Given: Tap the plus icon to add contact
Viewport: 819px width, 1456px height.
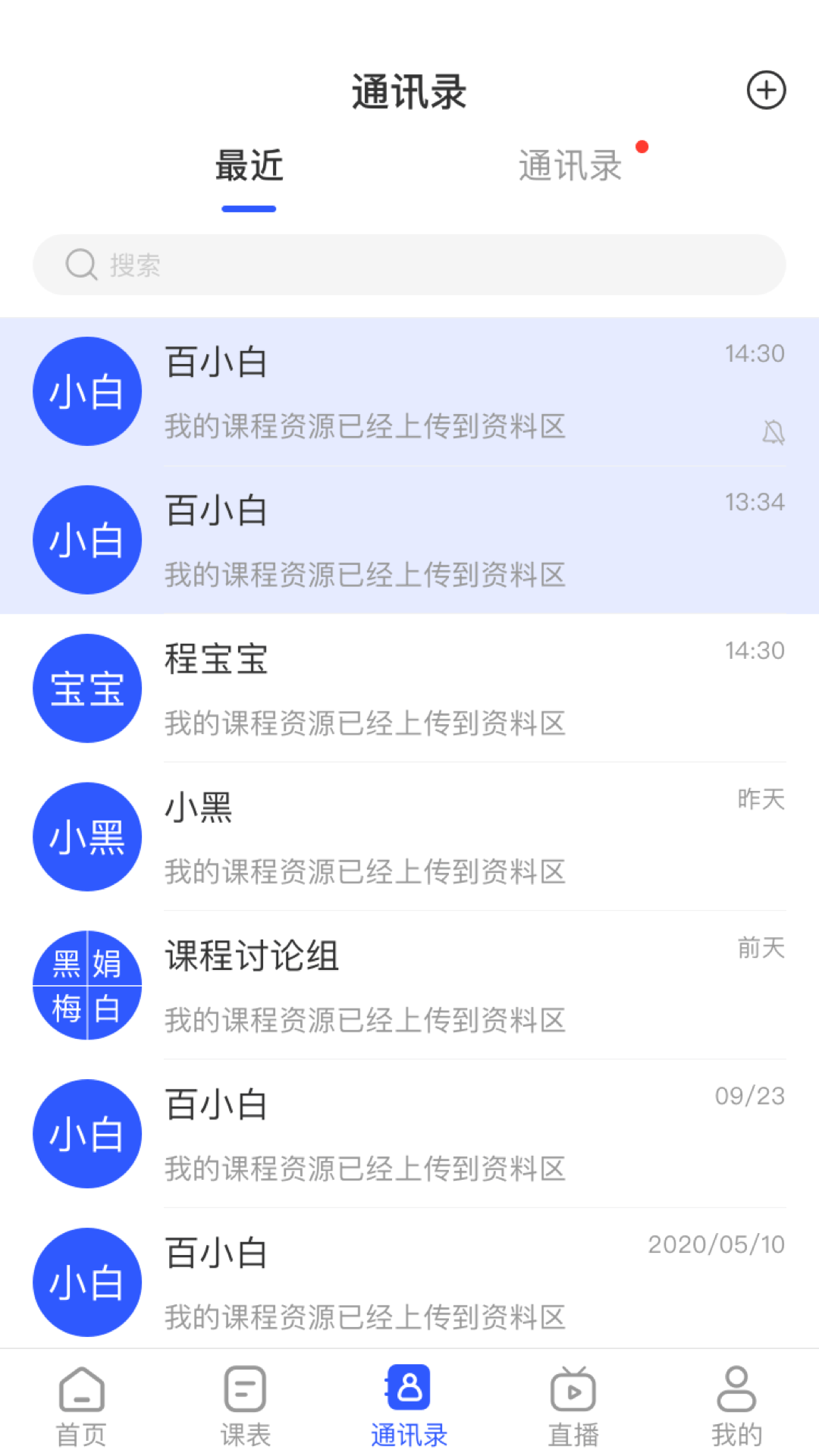Looking at the screenshot, I should click(x=766, y=90).
